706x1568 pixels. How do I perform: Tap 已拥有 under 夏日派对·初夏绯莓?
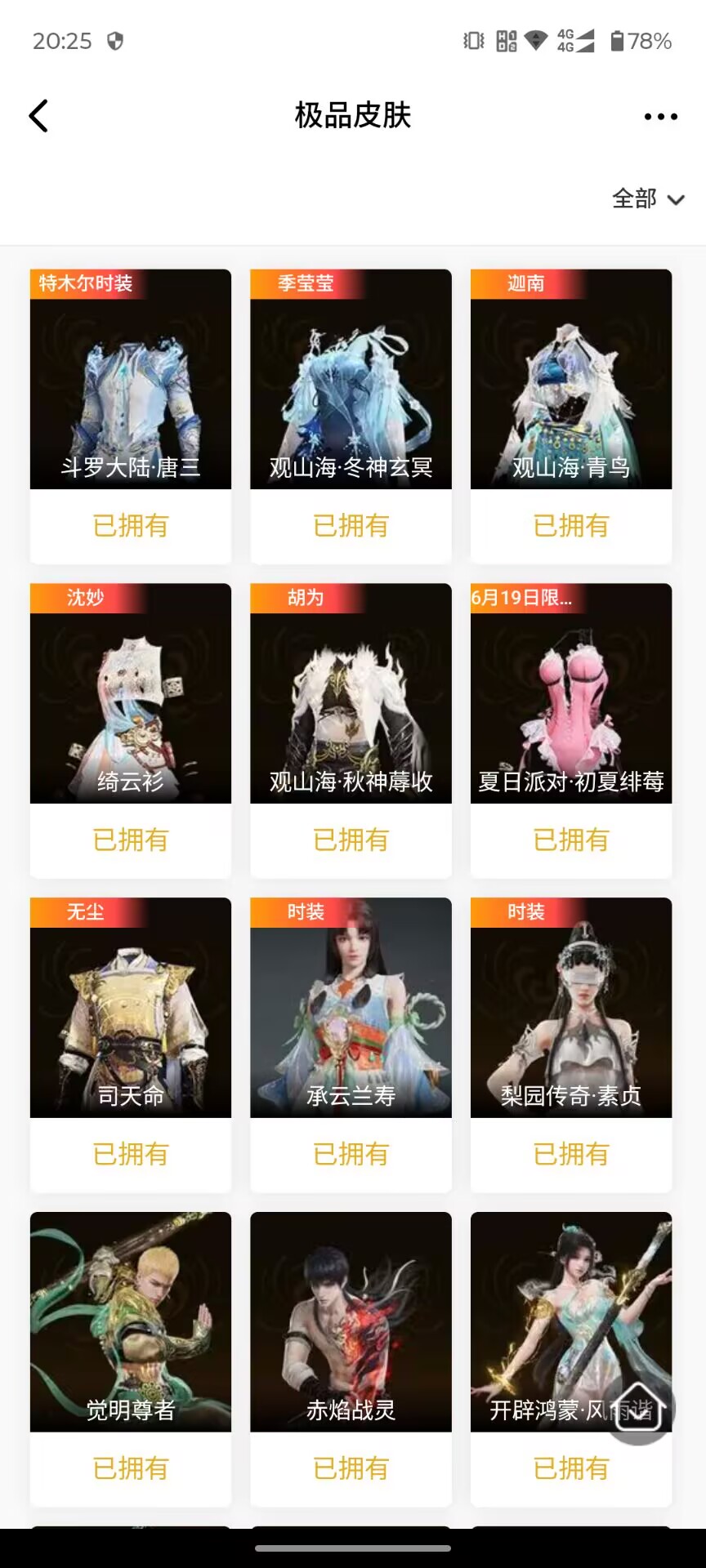click(571, 840)
